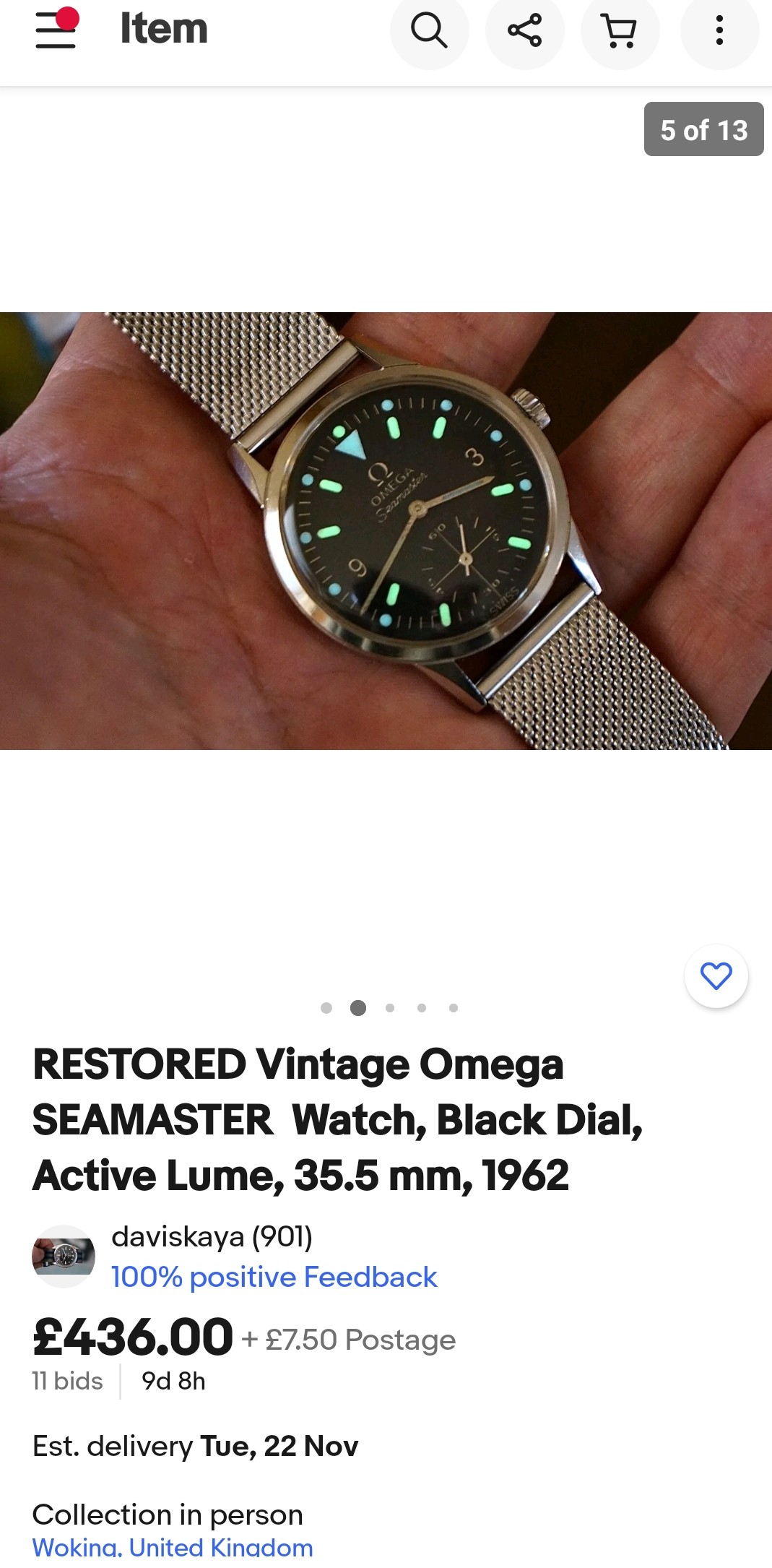Screen dimensions: 772x1568
Task: Add this watch to your watchlist
Action: pyautogui.click(x=716, y=975)
